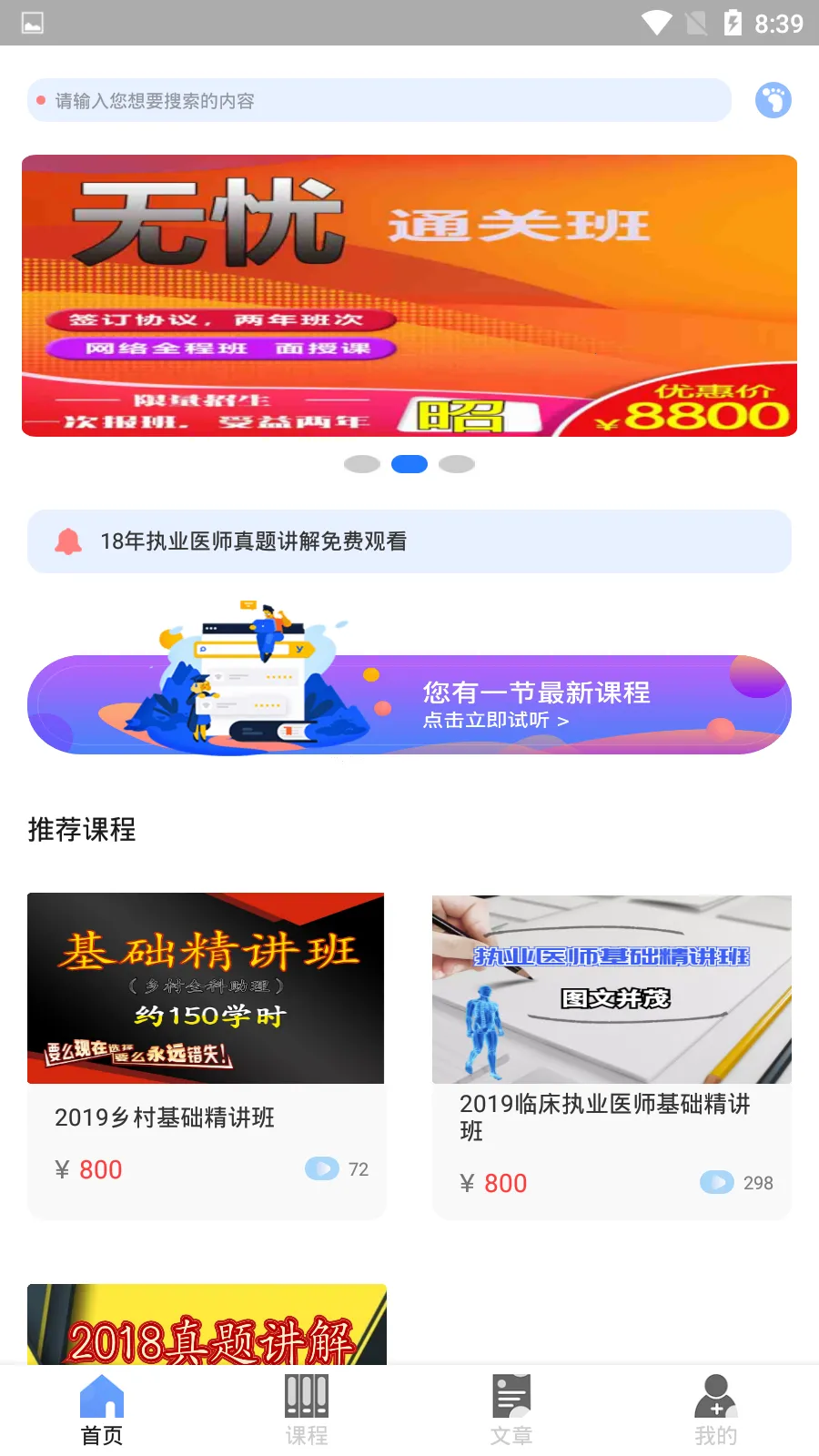The image size is (819, 1456).
Task: Open the 无忧通关班 banner
Action: [x=409, y=296]
